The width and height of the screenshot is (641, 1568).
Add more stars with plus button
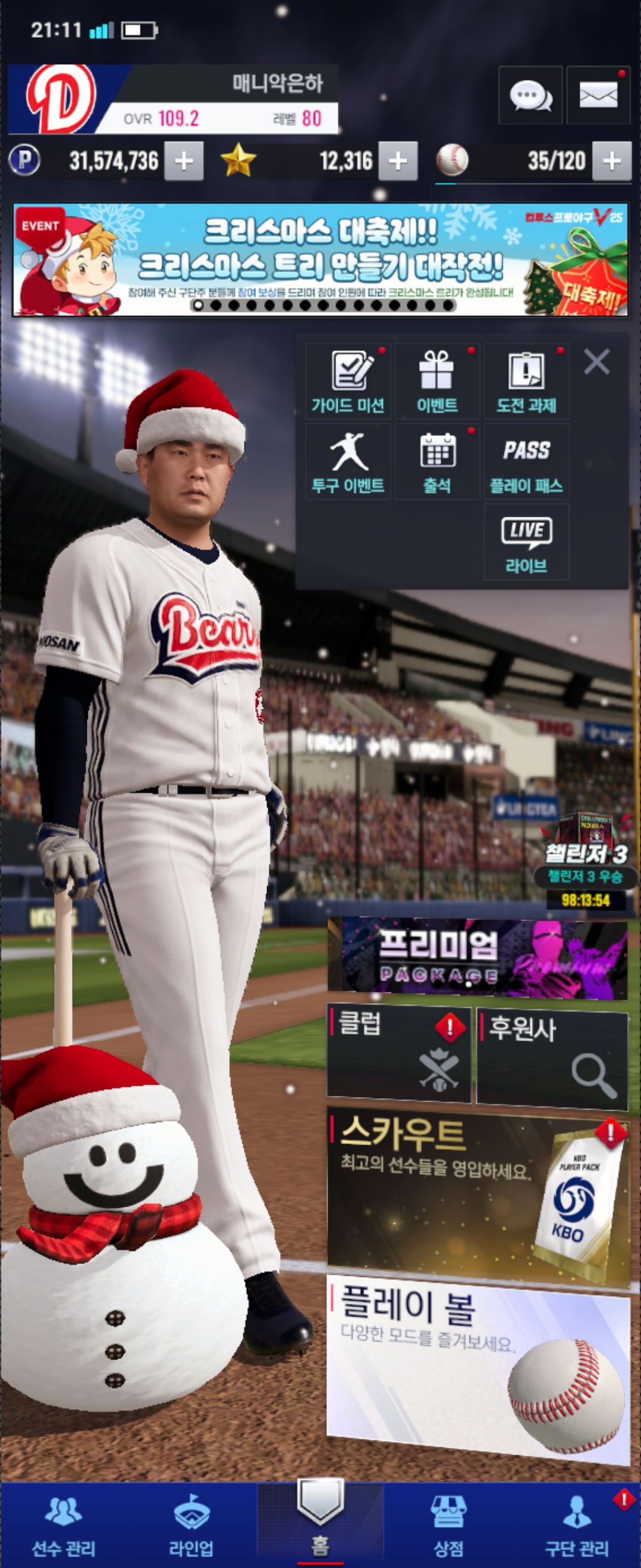coord(398,162)
